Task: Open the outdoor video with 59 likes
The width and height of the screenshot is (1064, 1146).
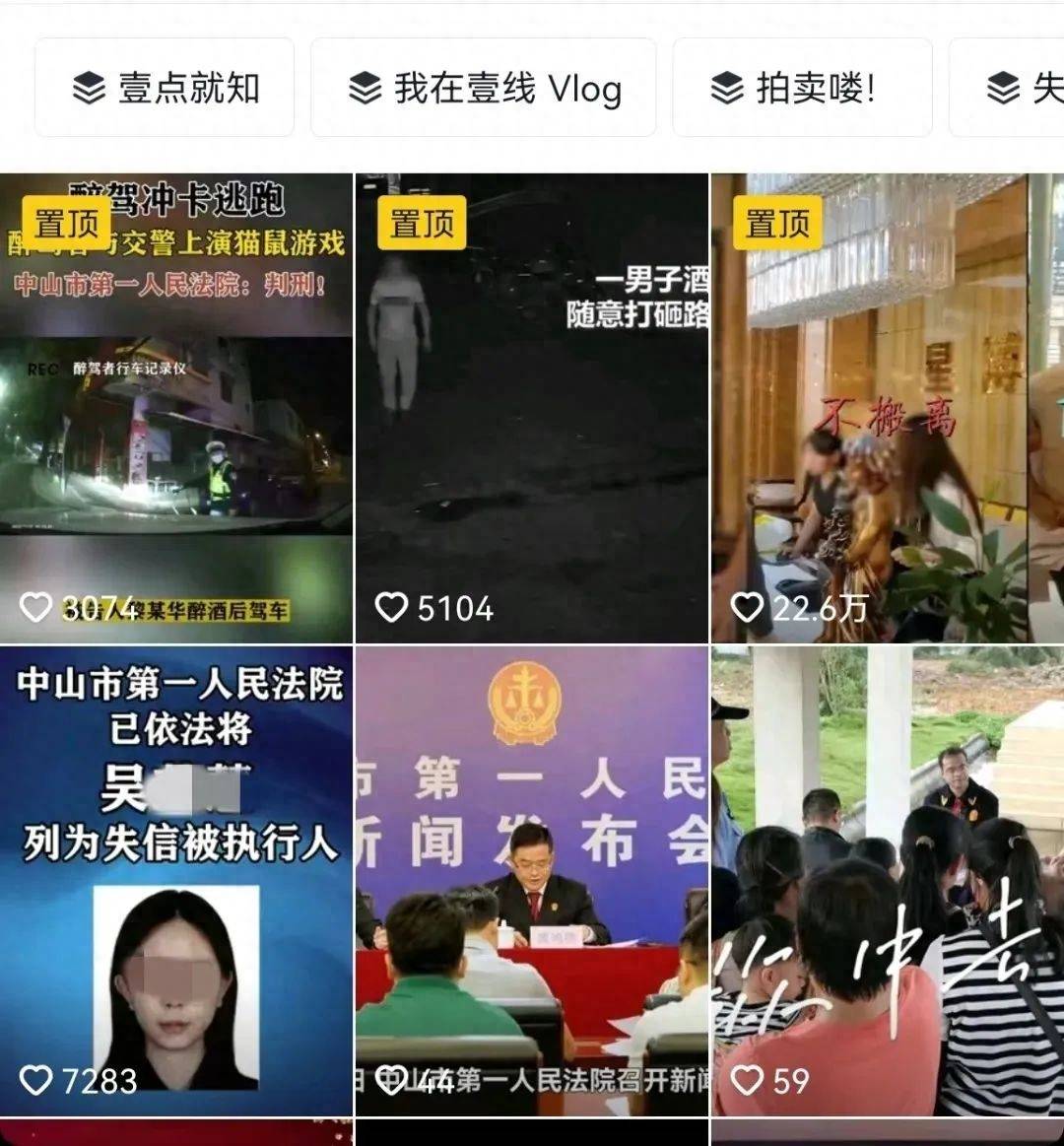Action: click(887, 880)
